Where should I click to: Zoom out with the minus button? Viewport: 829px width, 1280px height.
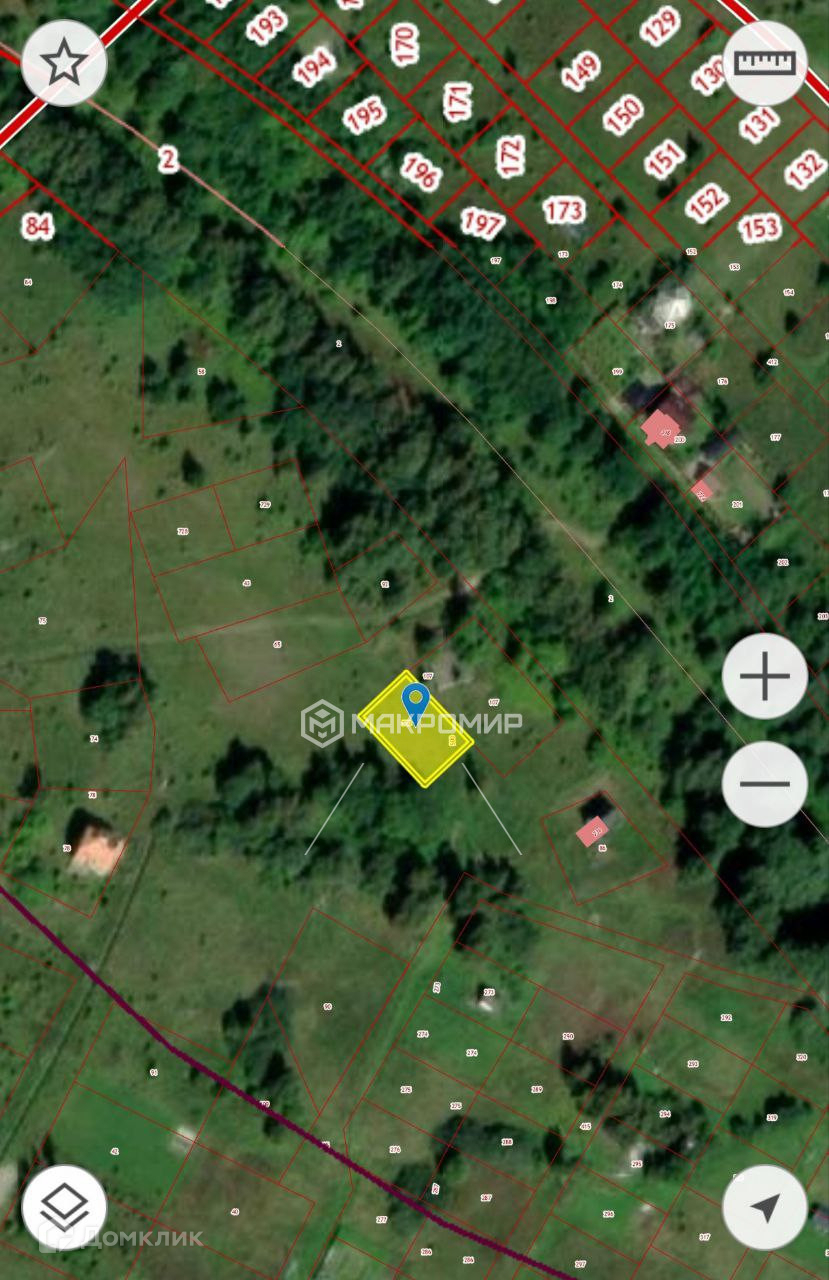765,784
